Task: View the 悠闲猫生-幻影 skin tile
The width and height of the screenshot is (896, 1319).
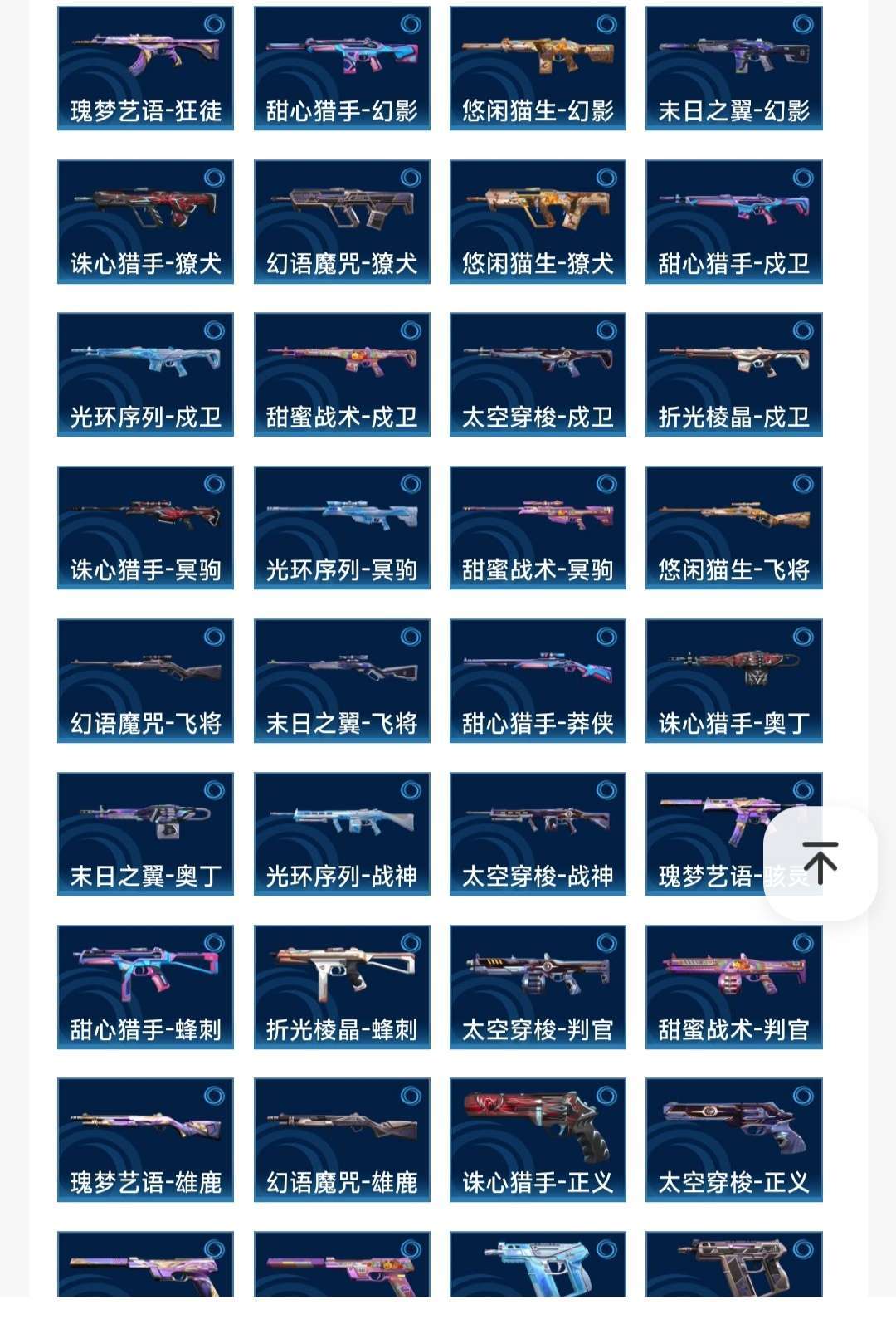Action: (x=538, y=68)
